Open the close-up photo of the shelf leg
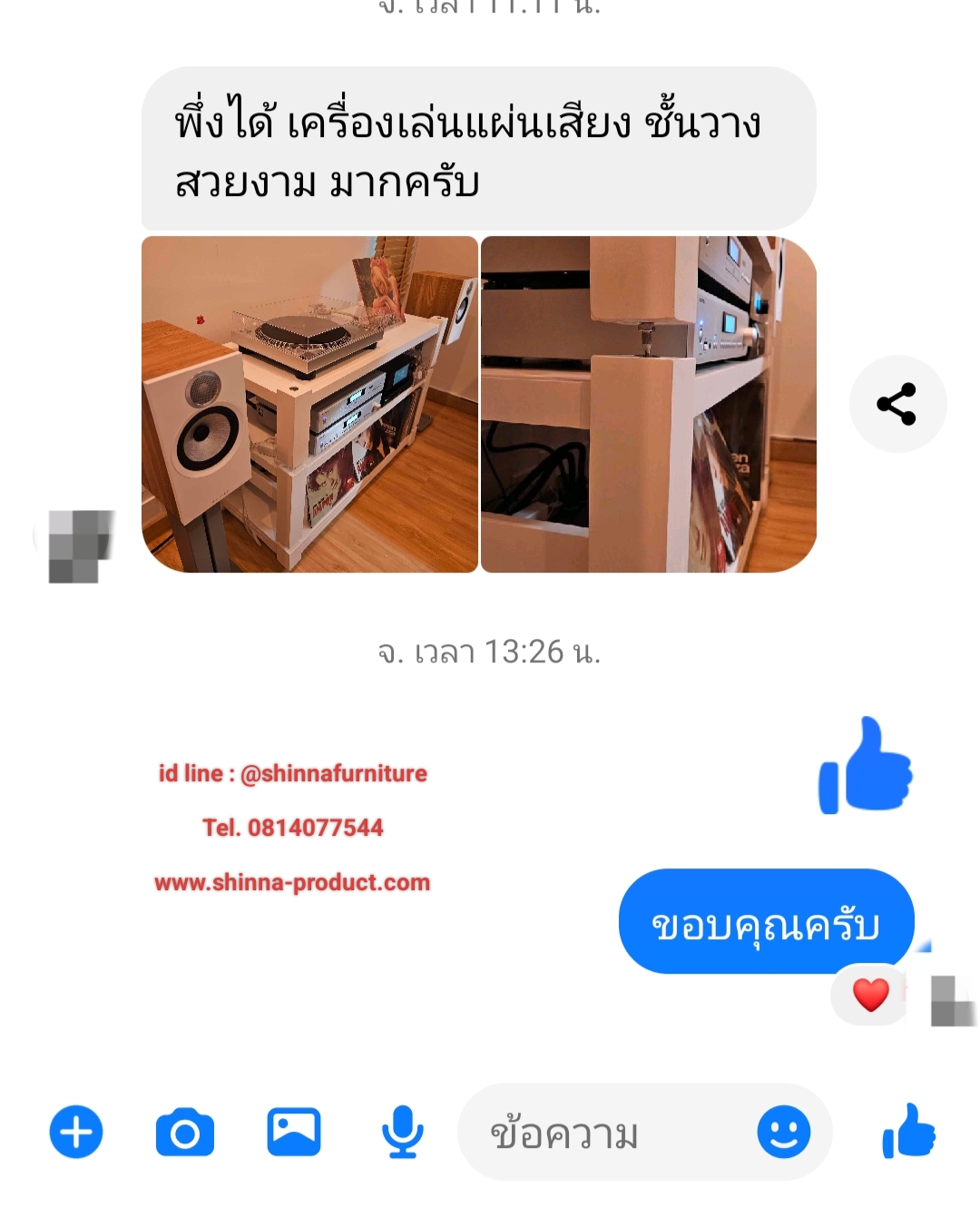The image size is (980, 1217). 648,404
